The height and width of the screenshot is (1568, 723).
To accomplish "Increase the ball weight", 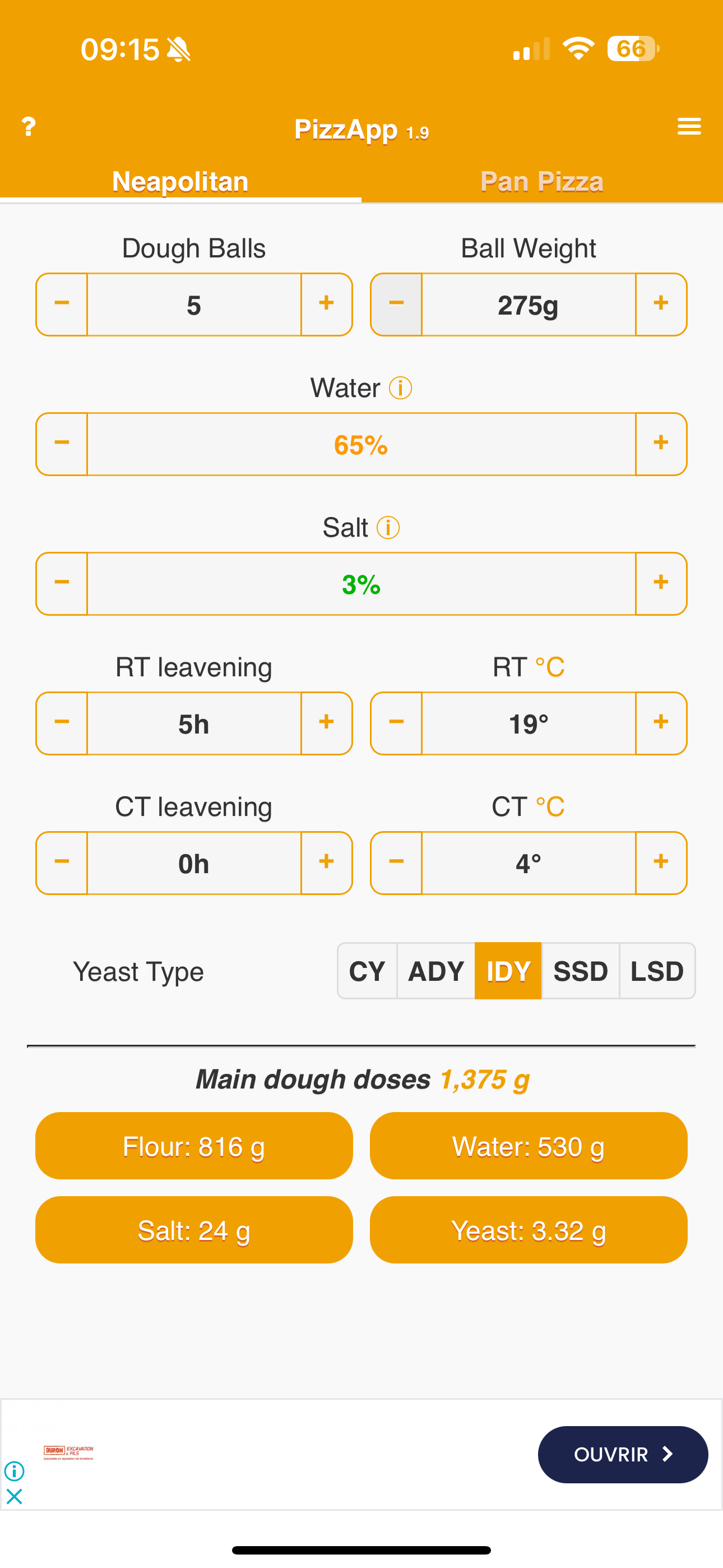I will point(661,304).
